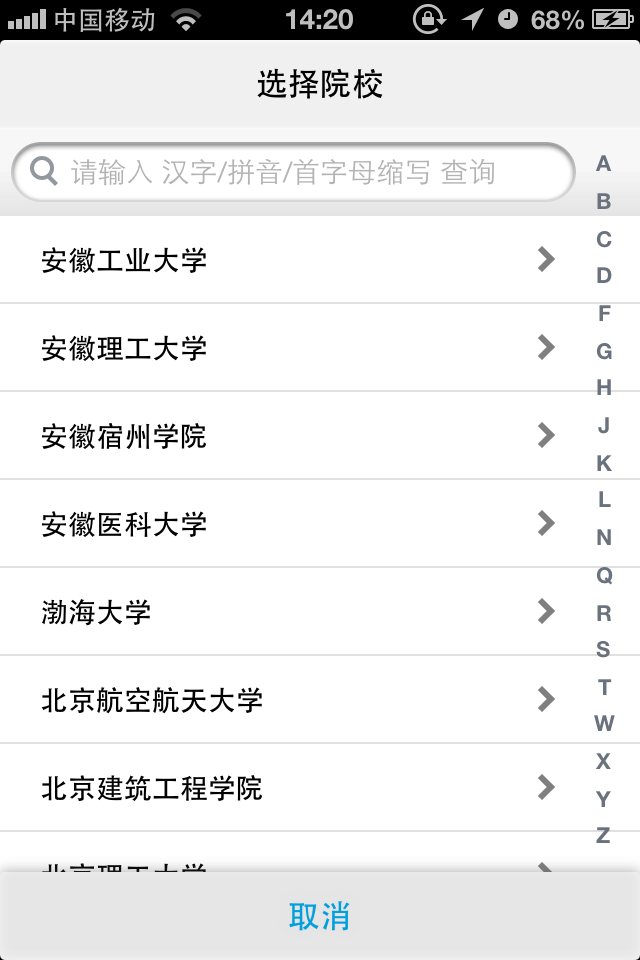The image size is (640, 960).
Task: Jump to index letter Z
Action: pyautogui.click(x=603, y=836)
